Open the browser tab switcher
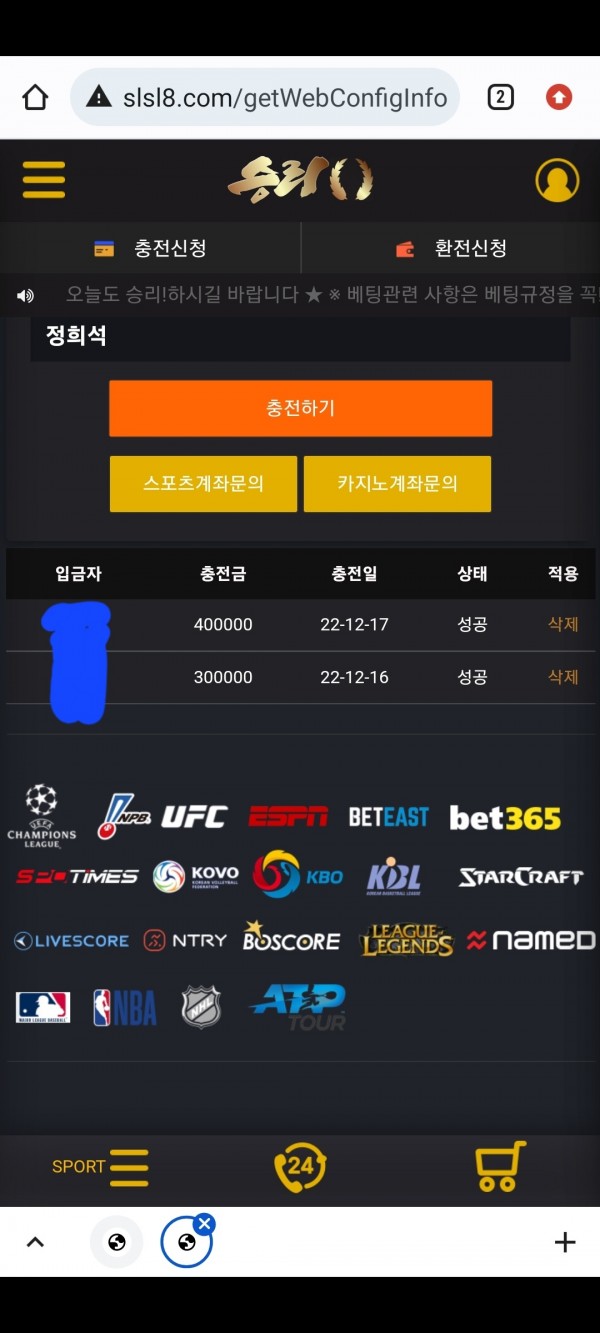The height and width of the screenshot is (1333, 600). (500, 97)
